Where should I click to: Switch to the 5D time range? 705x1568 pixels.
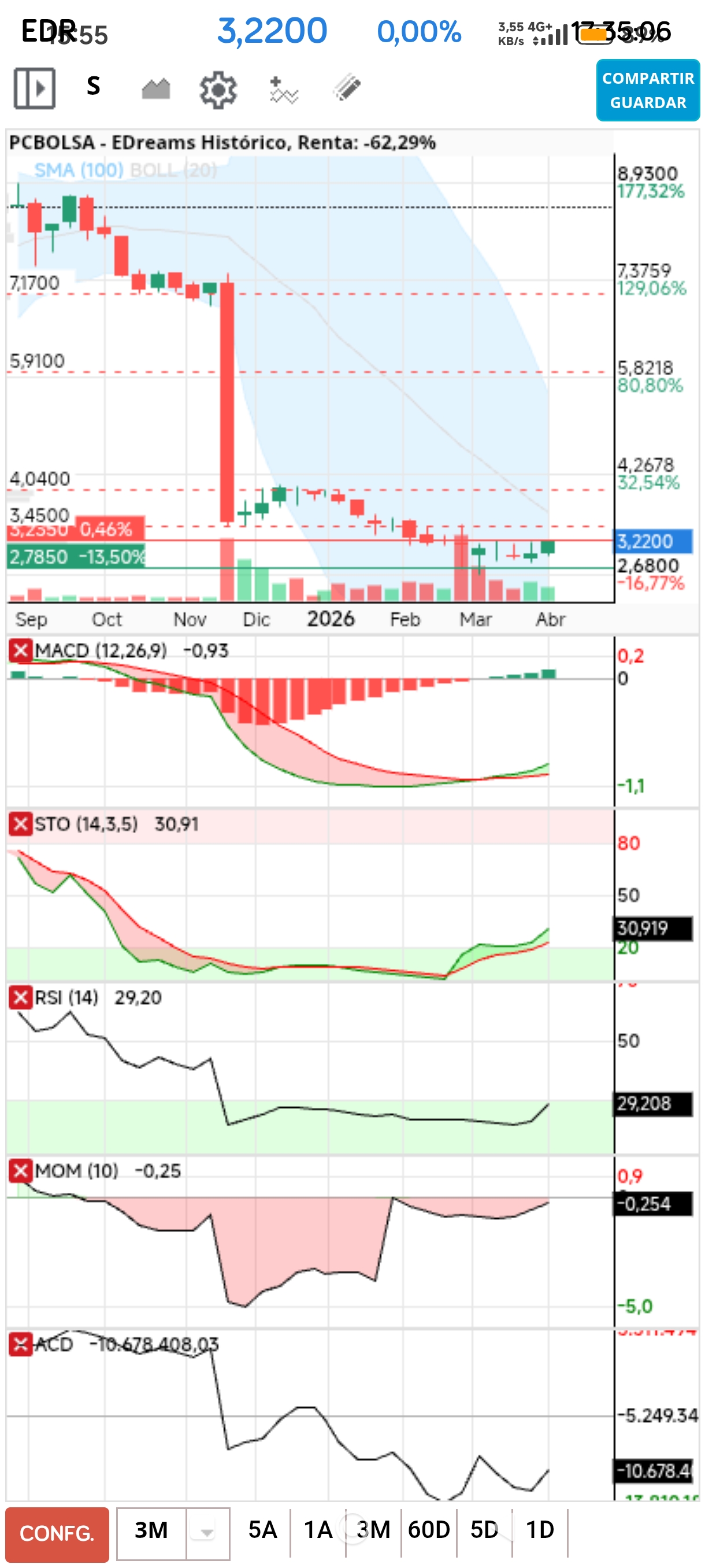pyautogui.click(x=484, y=1530)
